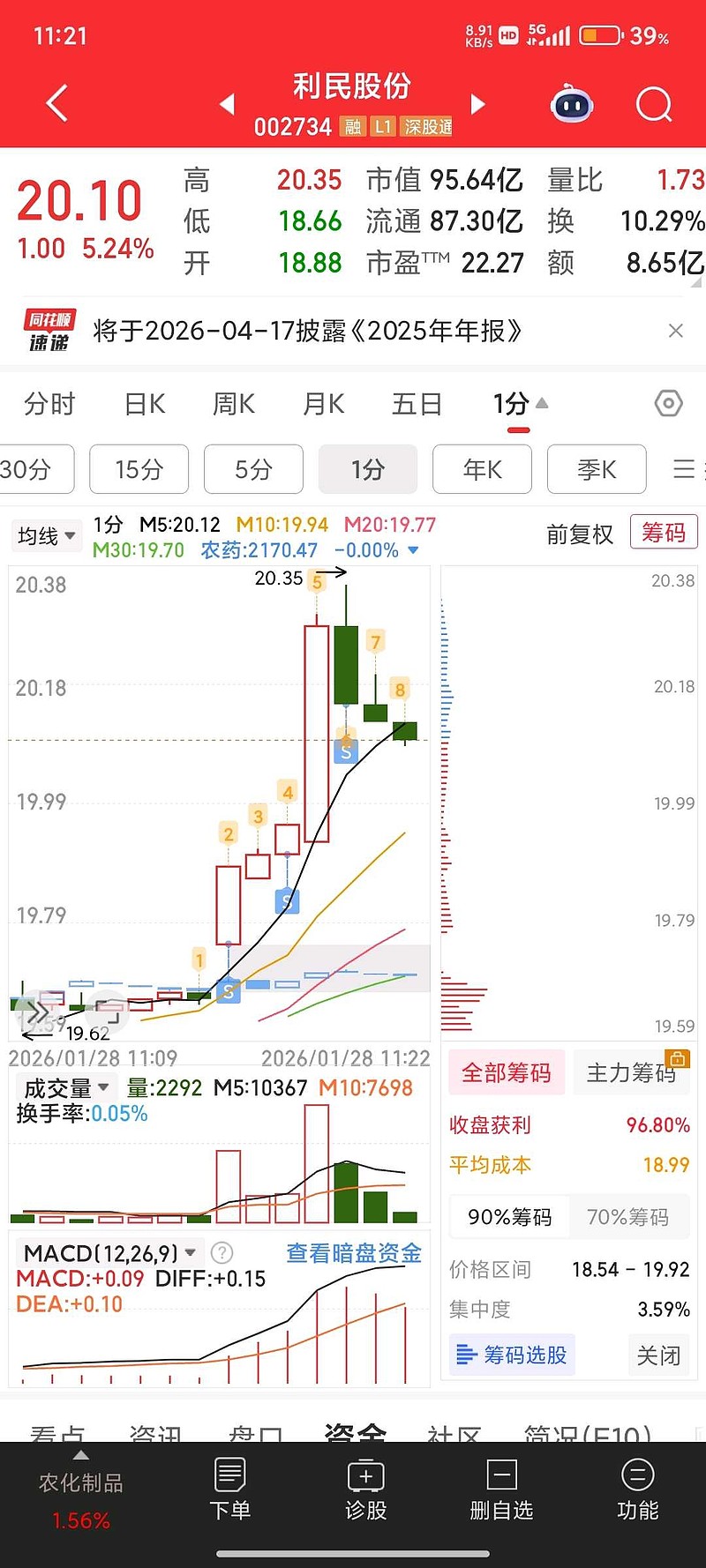The image size is (706, 1568).
Task: Open the stock search magnifier
Action: [x=653, y=103]
